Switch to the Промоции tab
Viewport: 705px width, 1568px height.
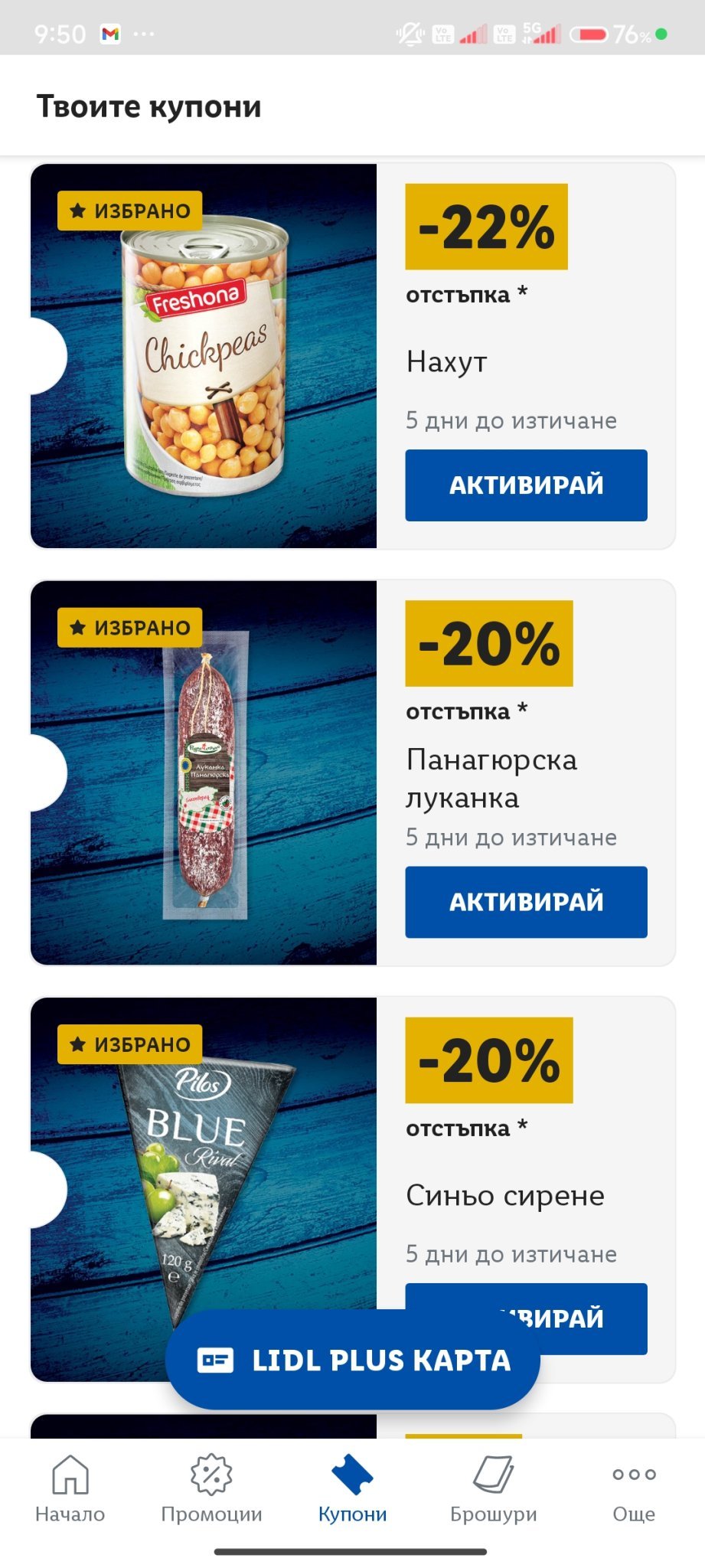(211, 1488)
